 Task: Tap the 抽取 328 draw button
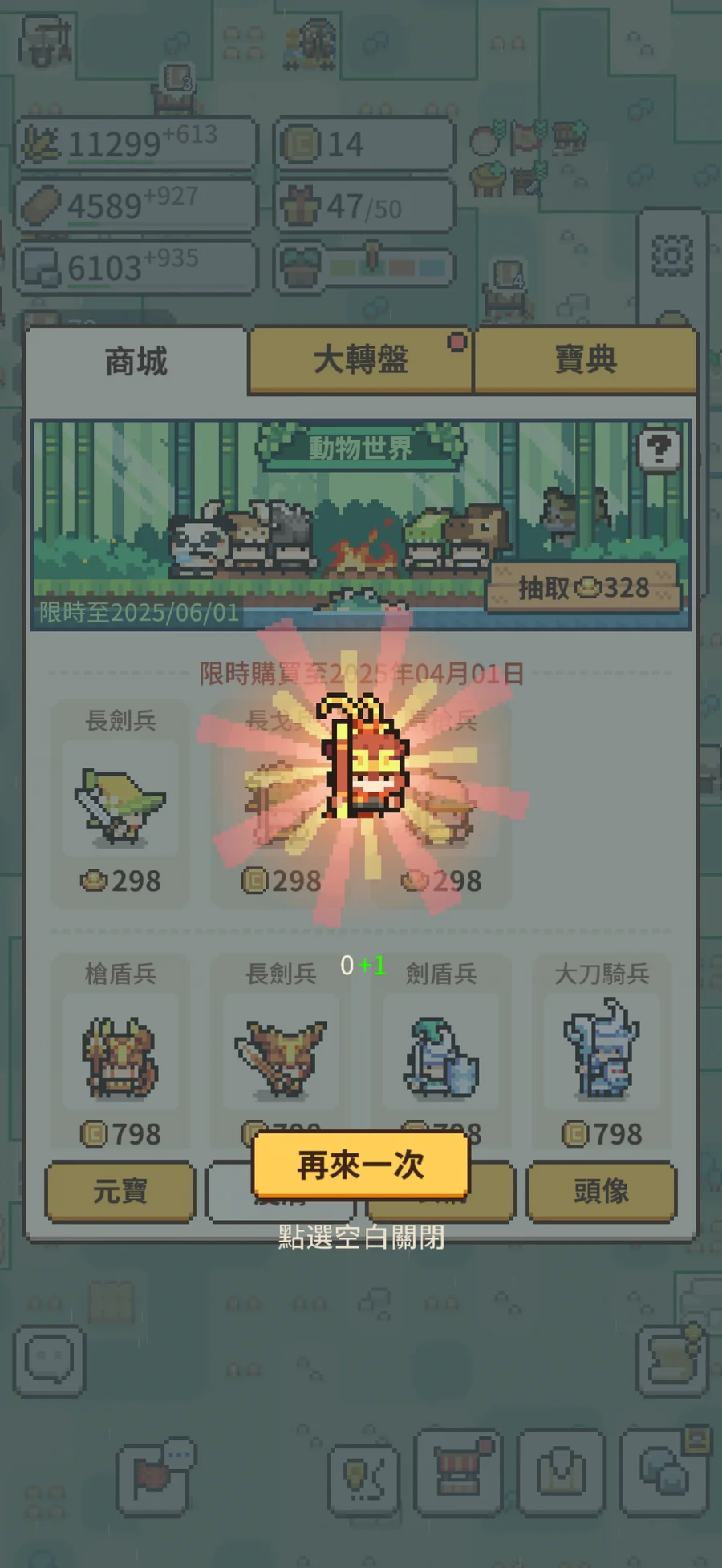point(583,588)
